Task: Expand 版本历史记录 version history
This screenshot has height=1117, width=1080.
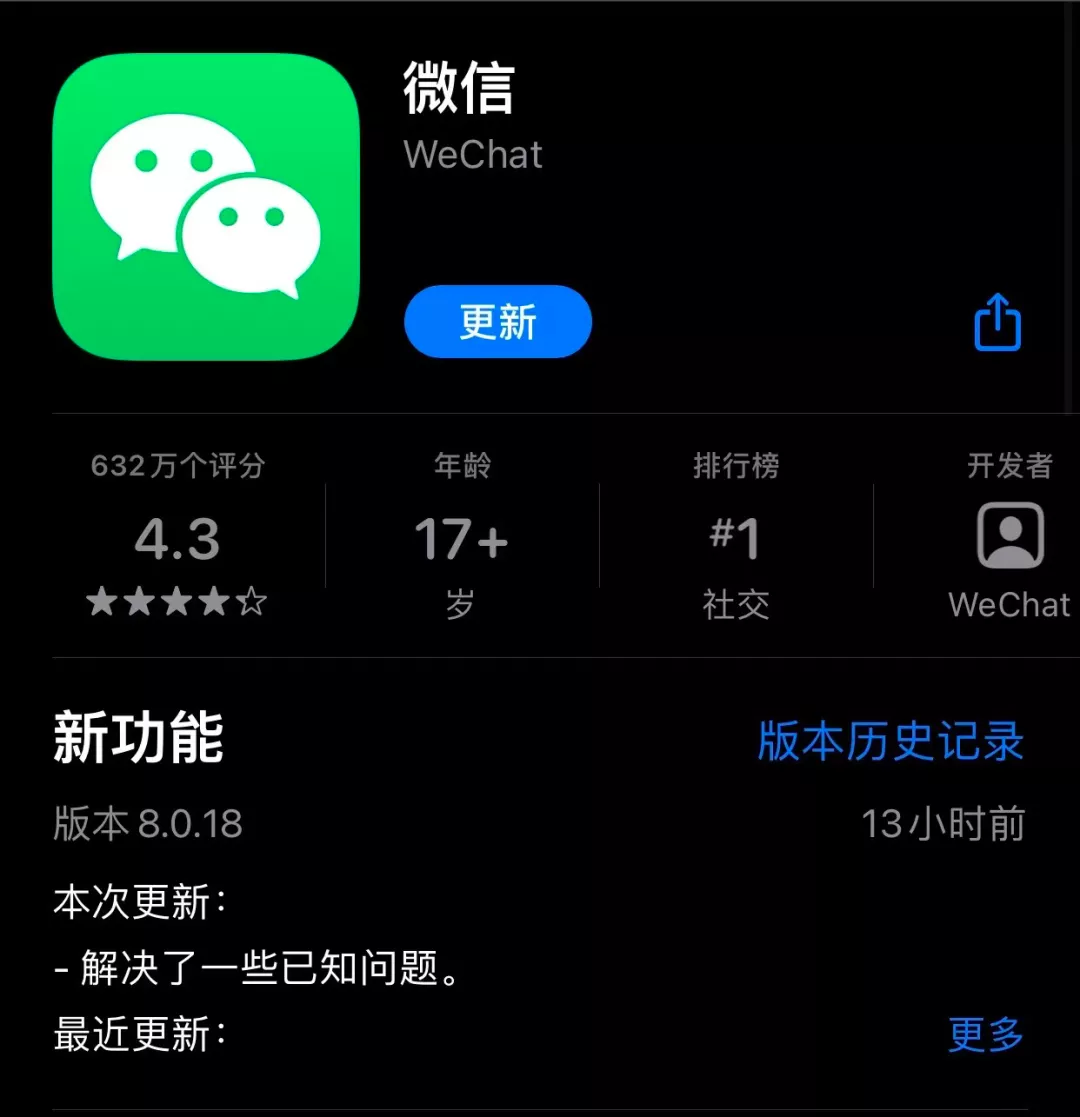Action: pyautogui.click(x=889, y=740)
